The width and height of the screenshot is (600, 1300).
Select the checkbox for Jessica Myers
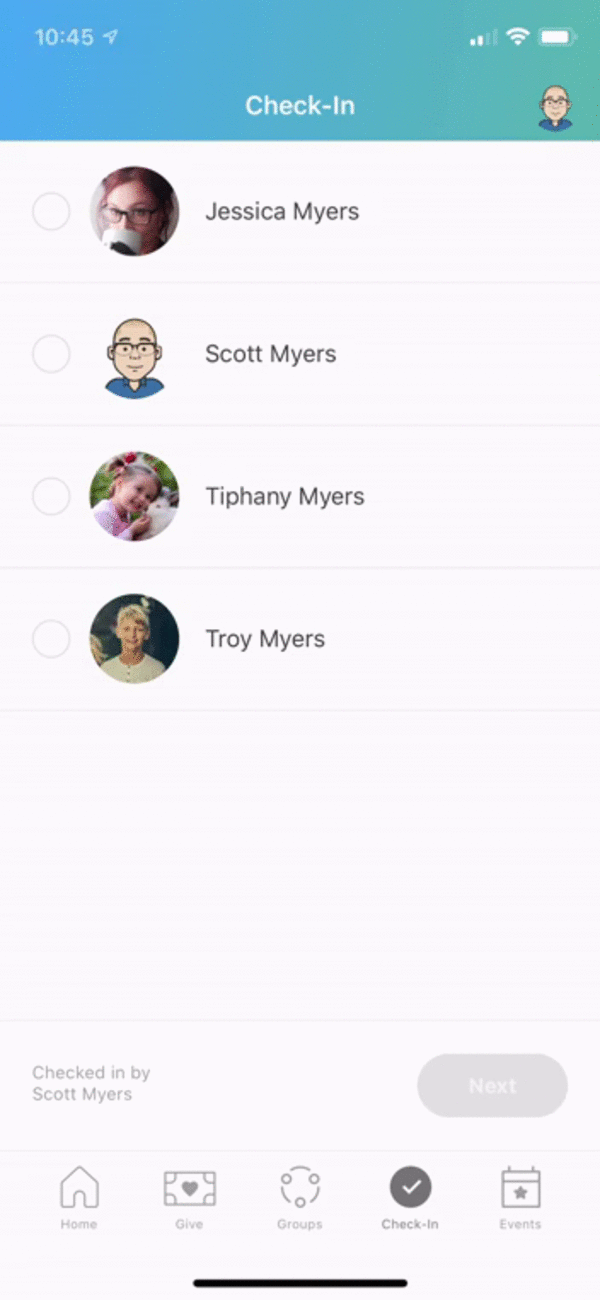click(x=51, y=212)
